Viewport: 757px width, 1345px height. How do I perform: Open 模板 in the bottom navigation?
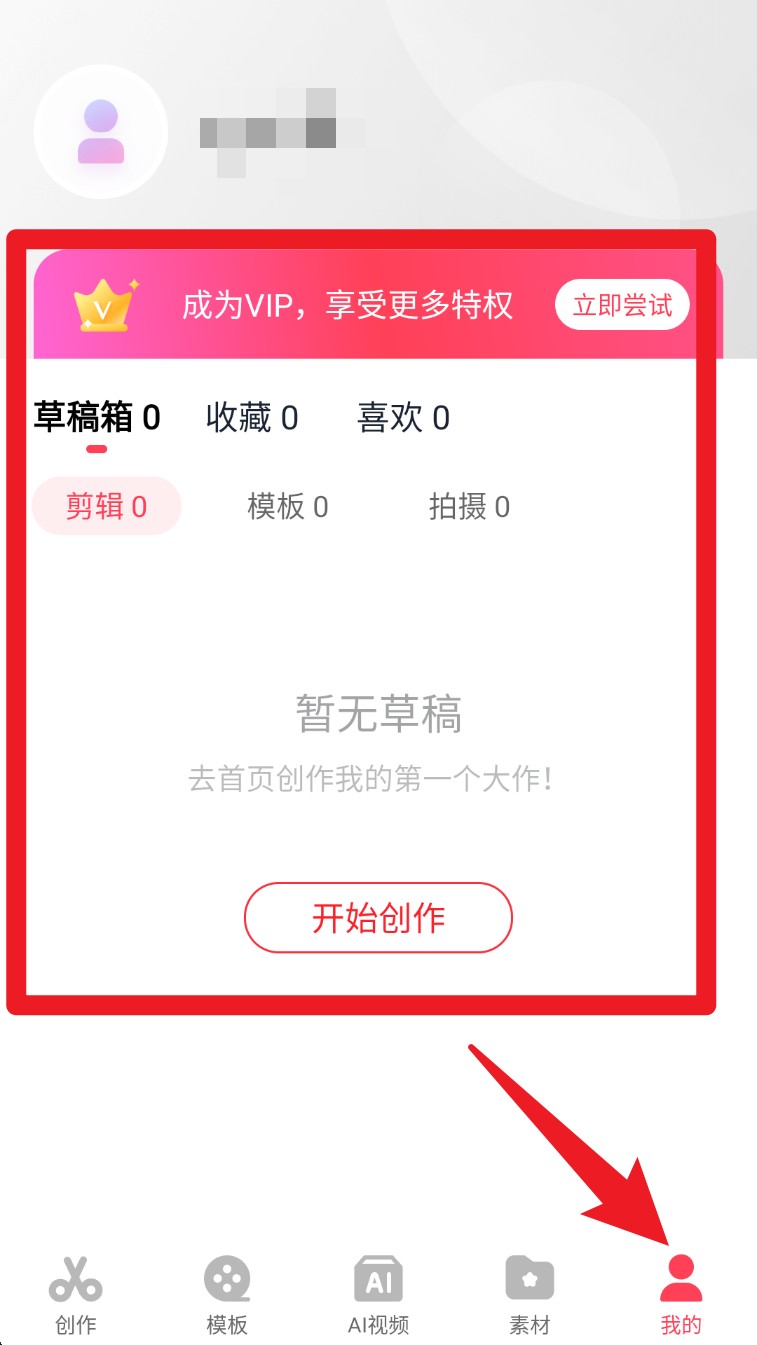coord(227,1295)
